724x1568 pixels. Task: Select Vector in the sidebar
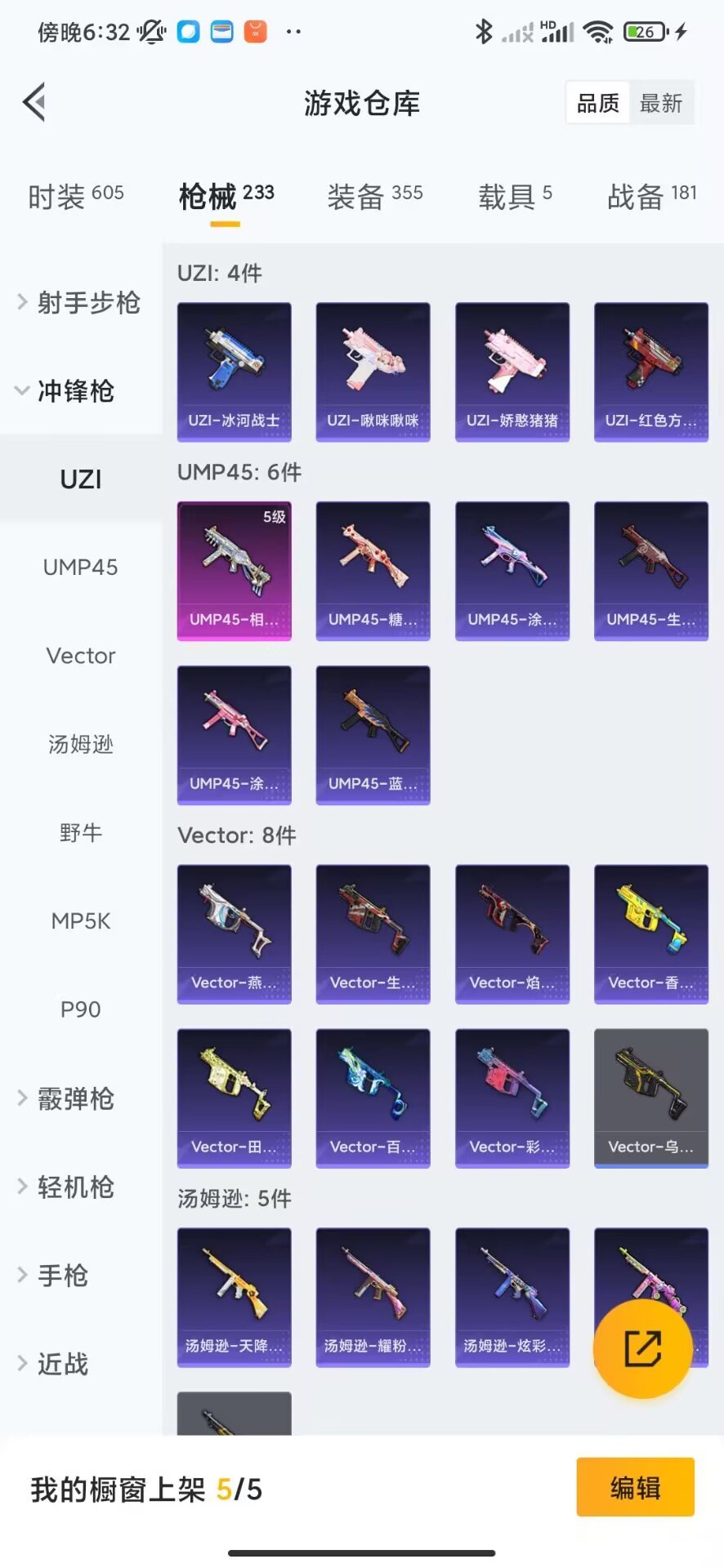(x=80, y=656)
